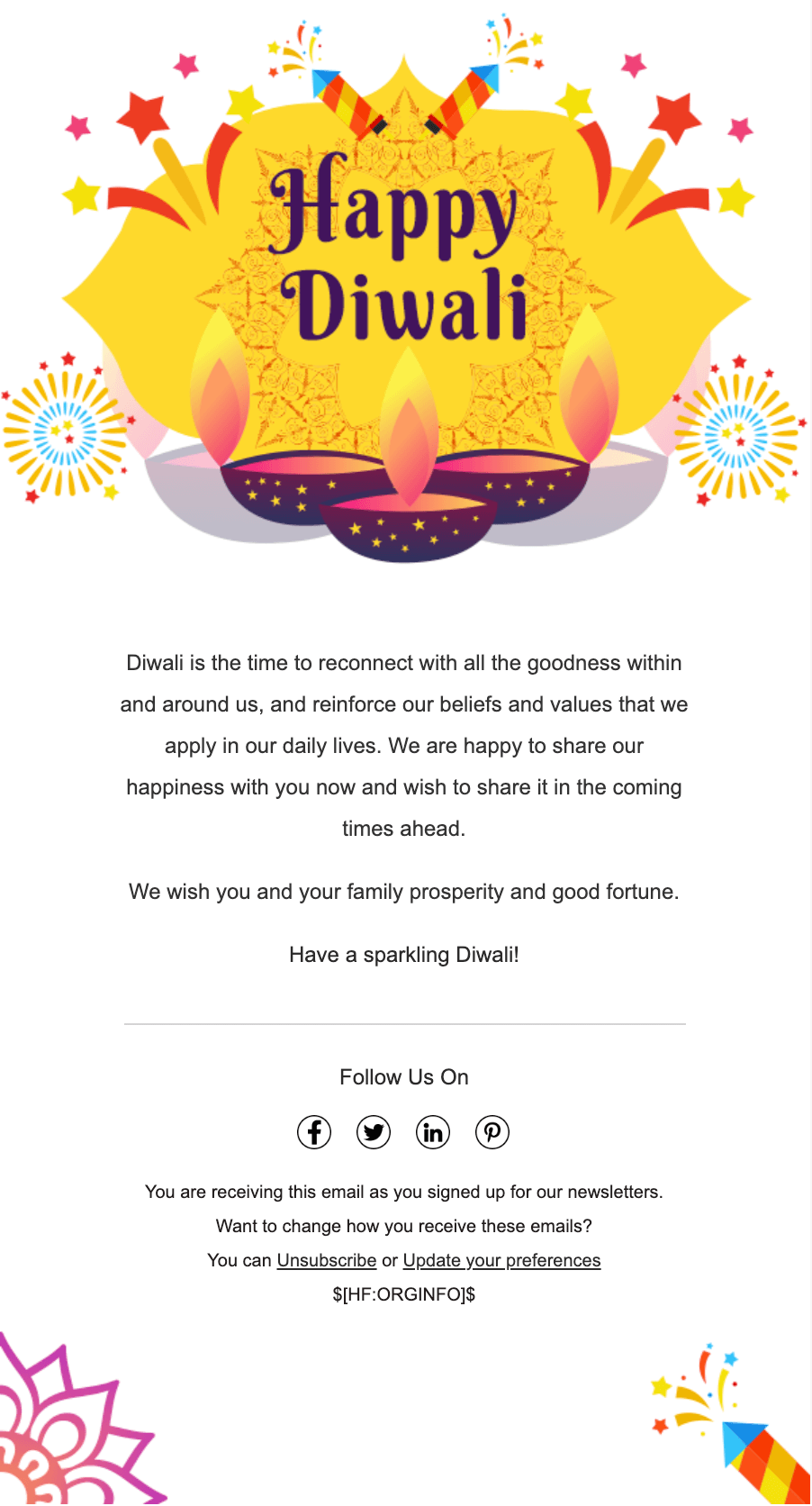Open the Facebook social icon

coord(314,1132)
